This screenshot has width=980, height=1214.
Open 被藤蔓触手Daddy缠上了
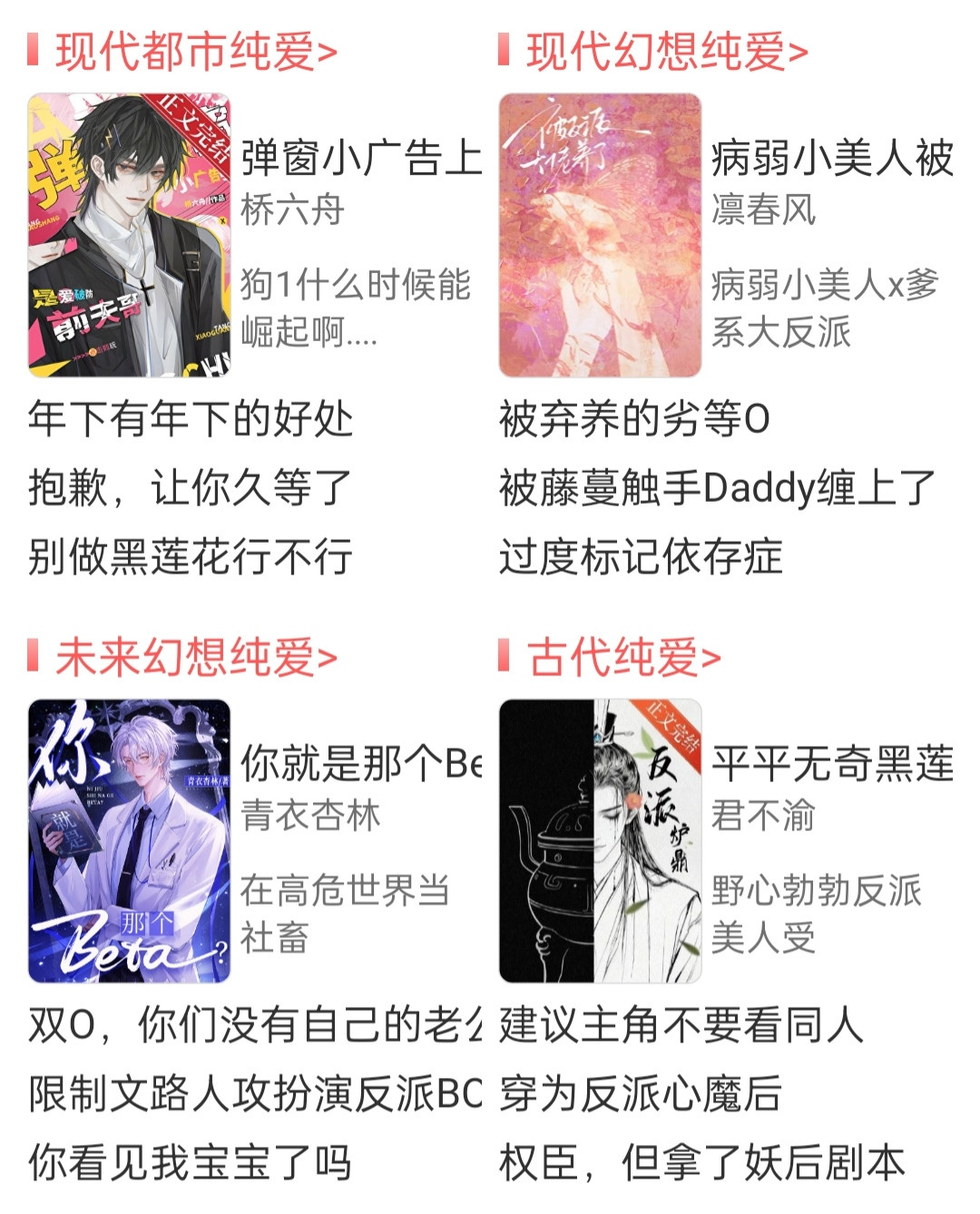tap(717, 488)
